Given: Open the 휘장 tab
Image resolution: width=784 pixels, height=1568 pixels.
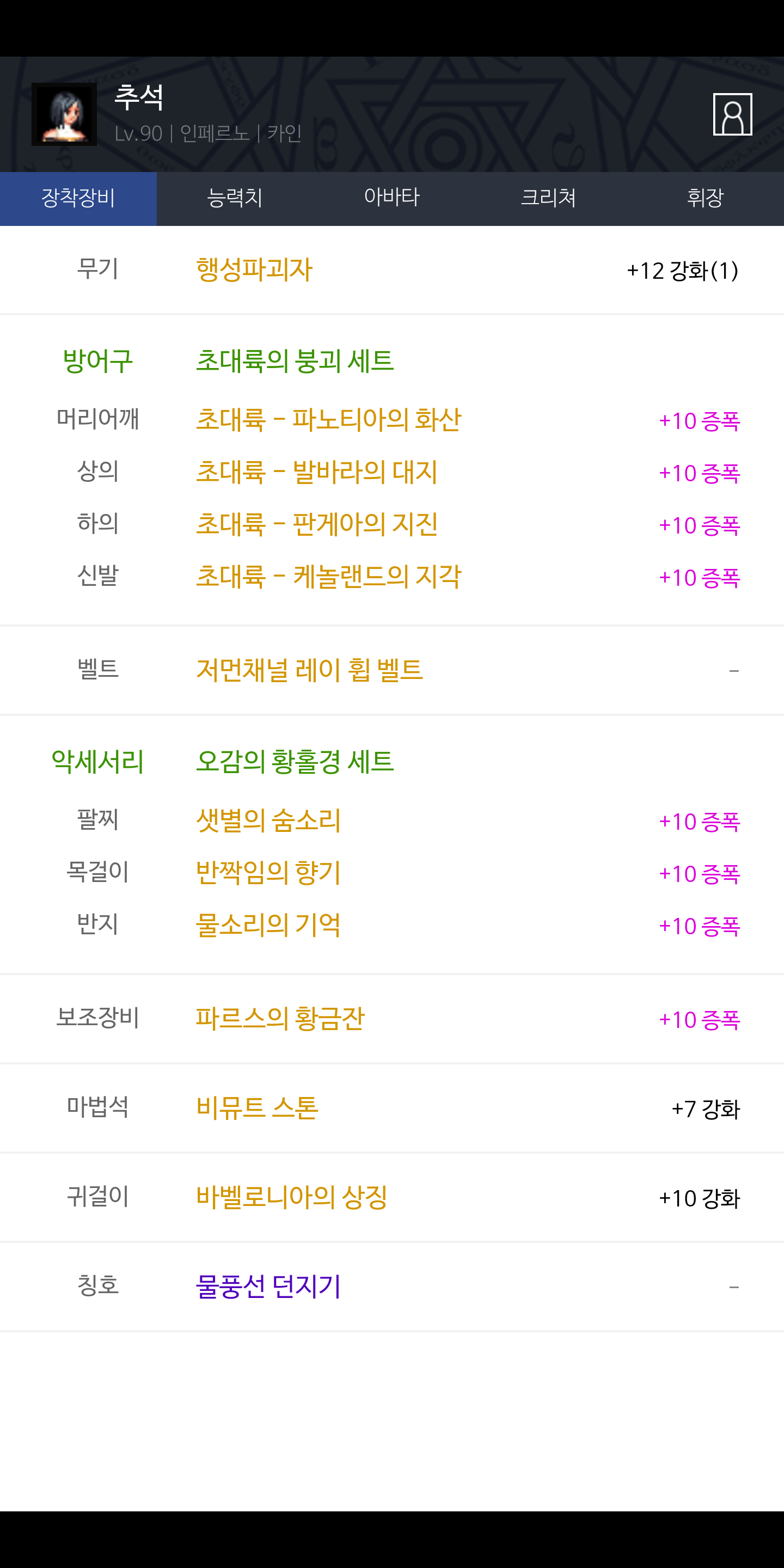Looking at the screenshot, I should pos(705,198).
